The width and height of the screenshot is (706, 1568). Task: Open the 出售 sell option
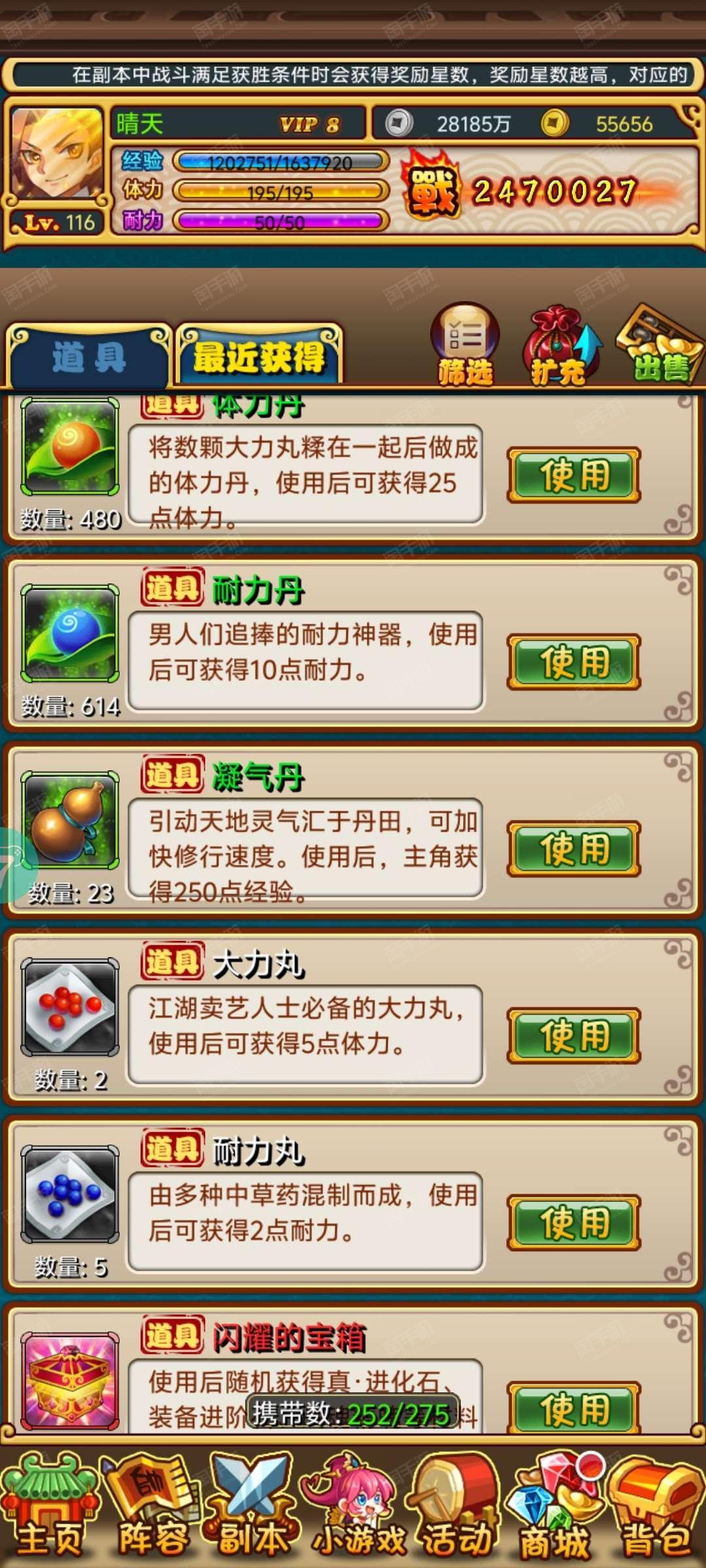660,345
